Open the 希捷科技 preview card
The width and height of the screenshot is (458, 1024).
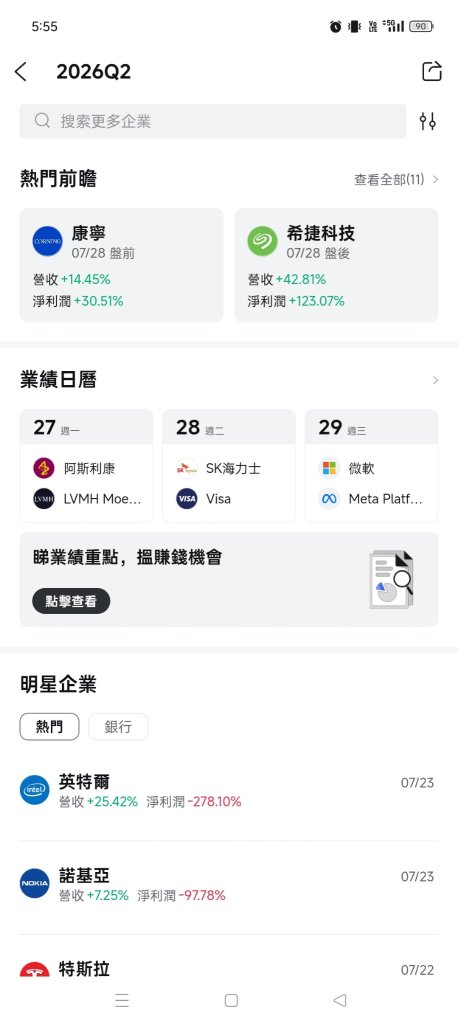pyautogui.click(x=336, y=265)
